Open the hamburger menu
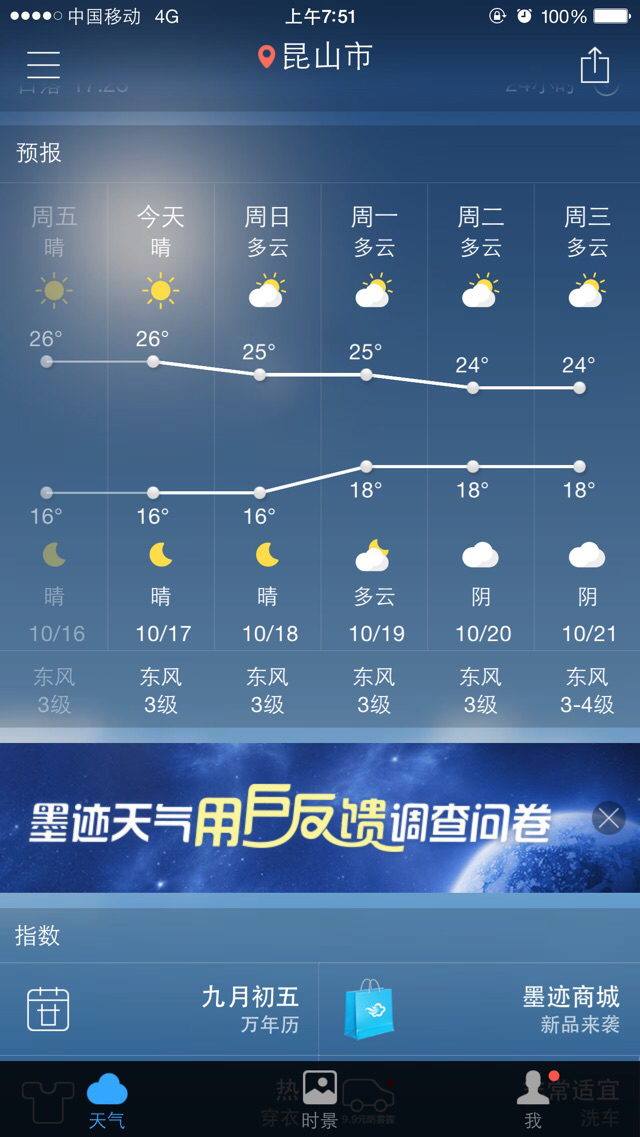The image size is (640, 1137). [43, 65]
